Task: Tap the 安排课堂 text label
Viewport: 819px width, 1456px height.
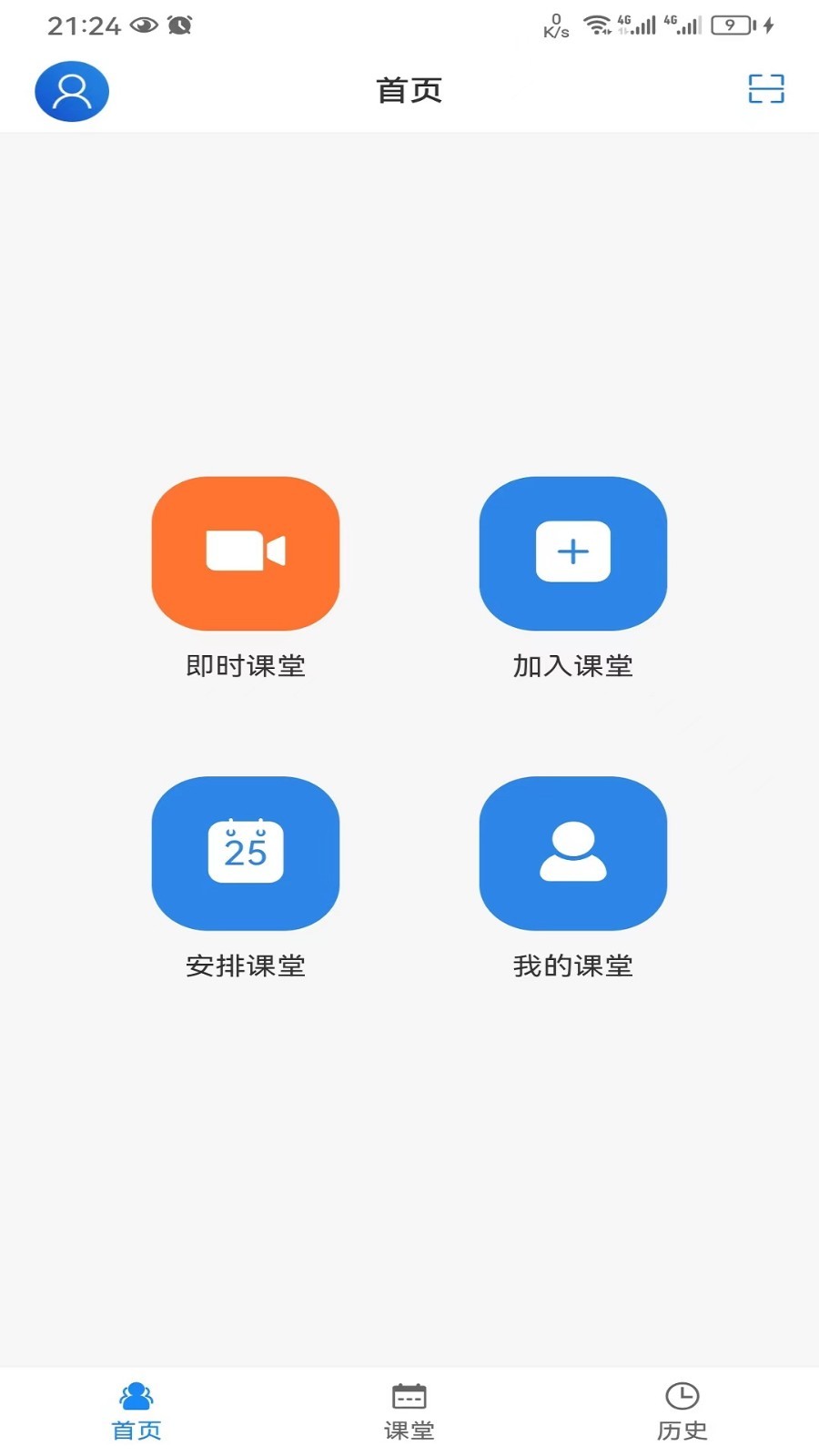Action: (246, 966)
